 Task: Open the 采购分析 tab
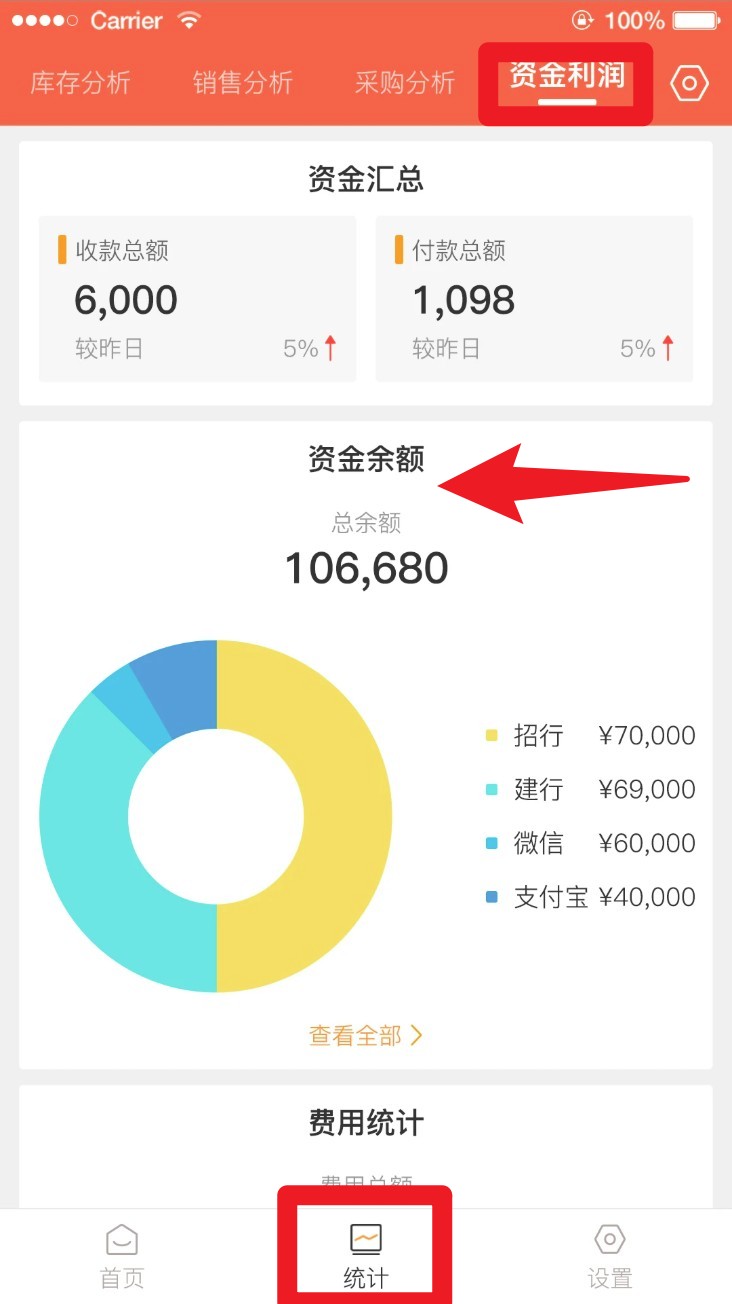[x=405, y=83]
